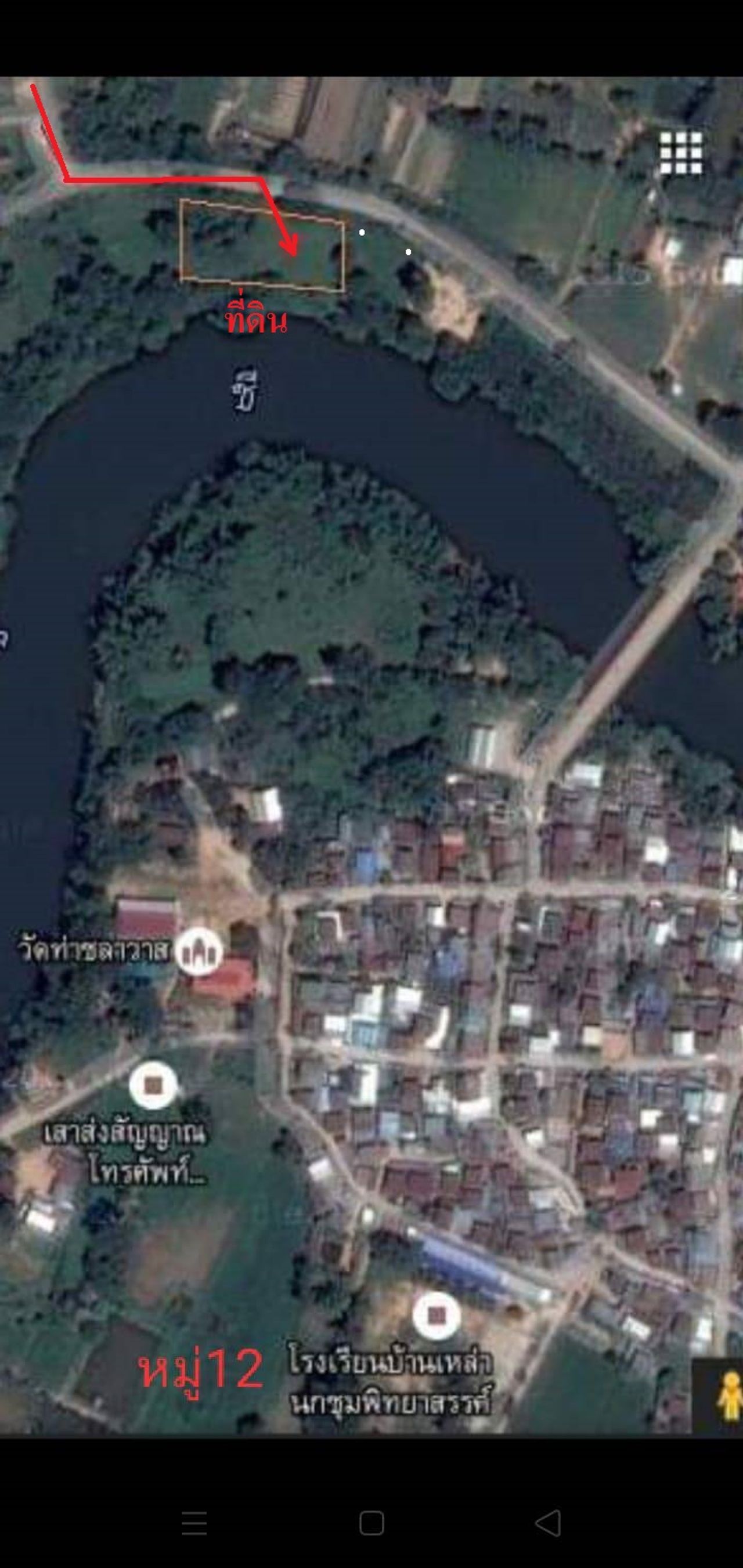Return to the phone's home screen

[x=371, y=1523]
